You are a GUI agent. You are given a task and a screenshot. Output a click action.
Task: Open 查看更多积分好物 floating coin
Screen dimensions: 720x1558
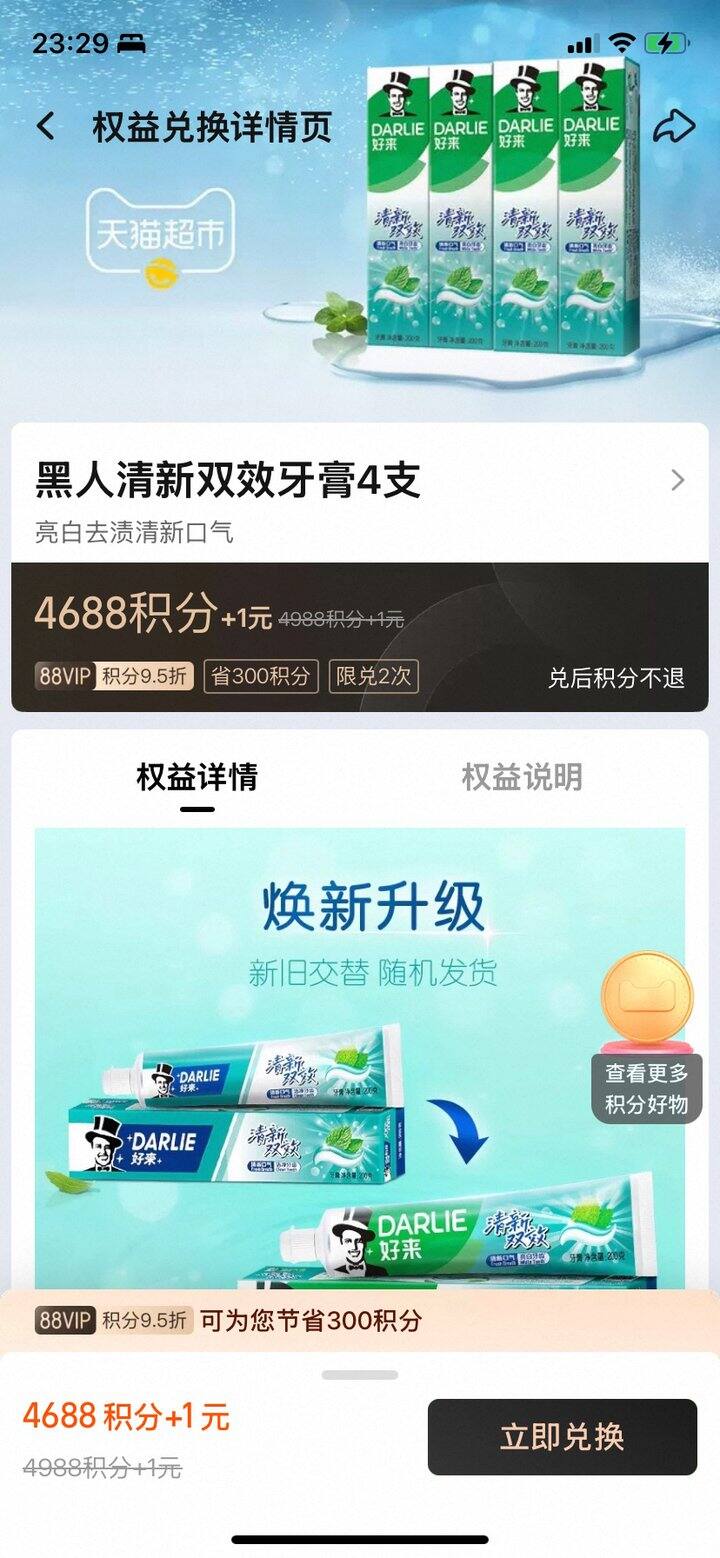[646, 1037]
